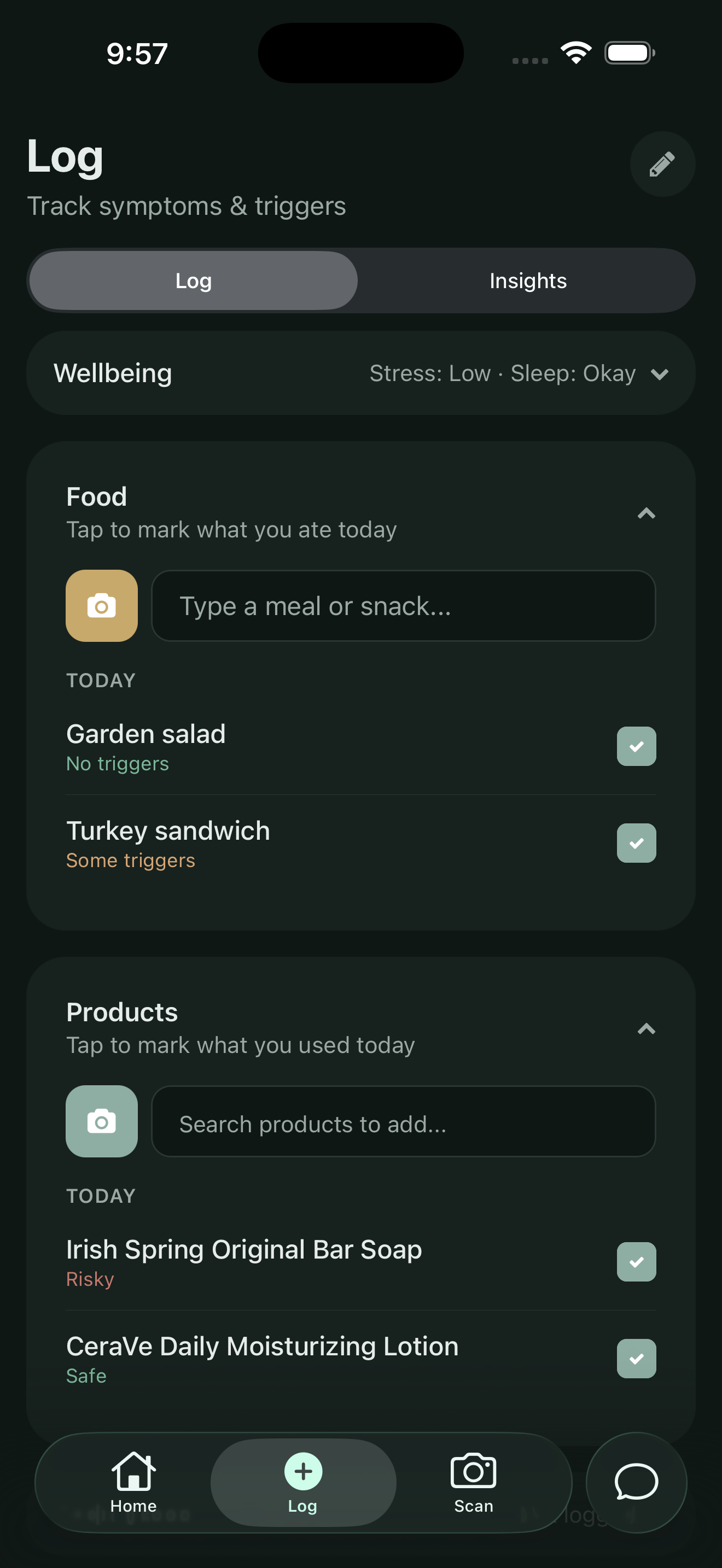Viewport: 722px width, 1568px height.
Task: Tap the camera icon to photograph a meal
Action: click(101, 606)
